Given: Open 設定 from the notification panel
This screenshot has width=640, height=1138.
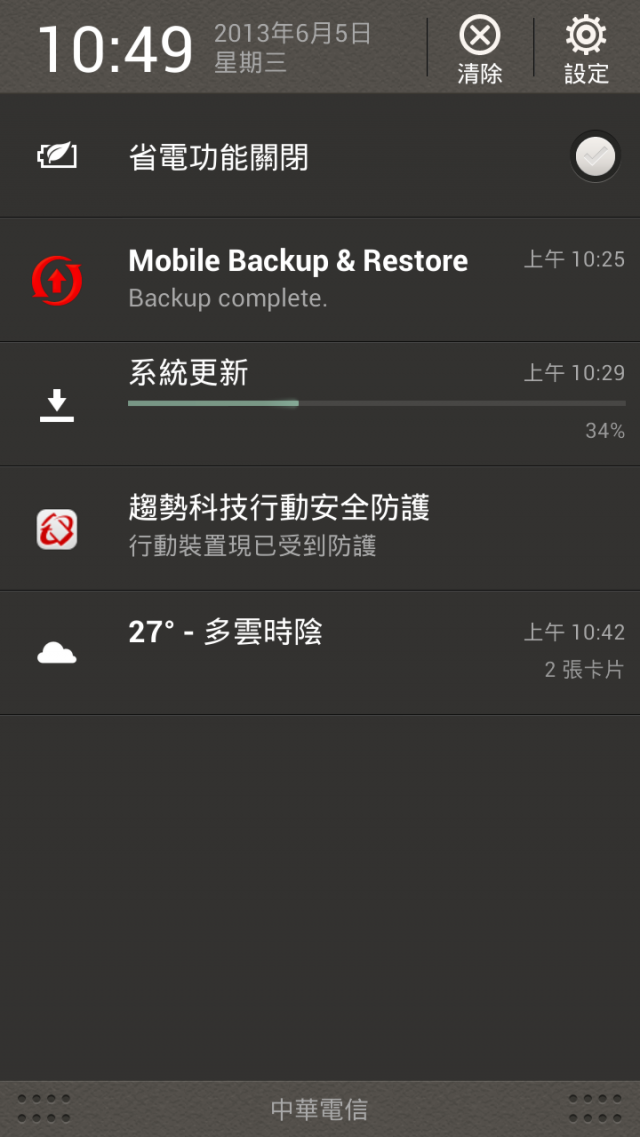Looking at the screenshot, I should click(x=586, y=49).
